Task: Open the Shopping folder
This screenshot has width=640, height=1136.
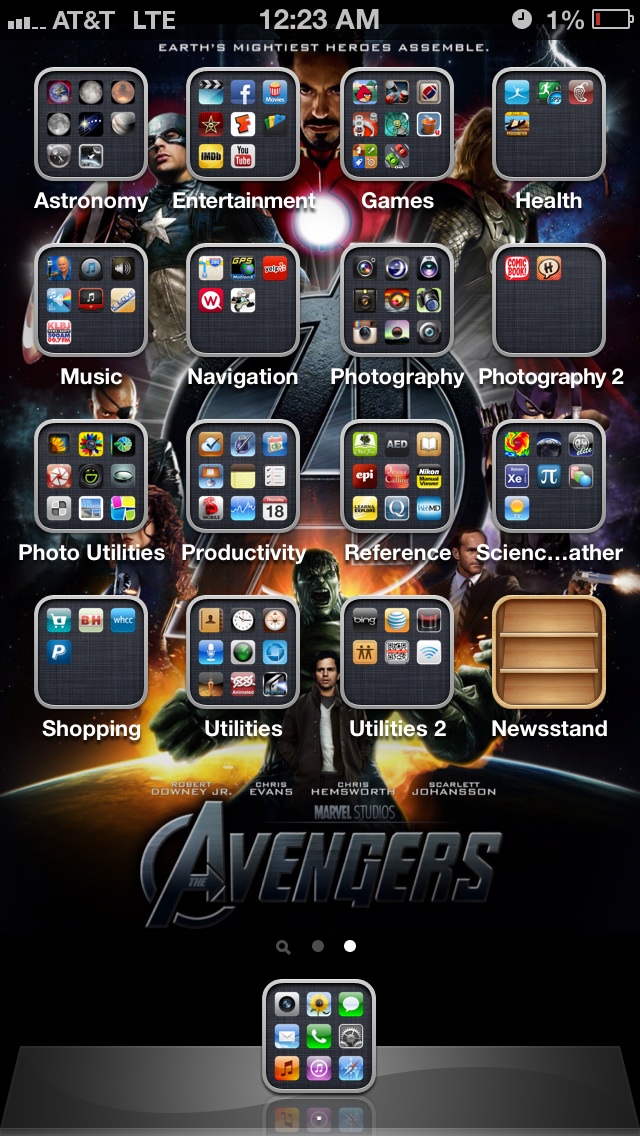Action: pos(91,652)
